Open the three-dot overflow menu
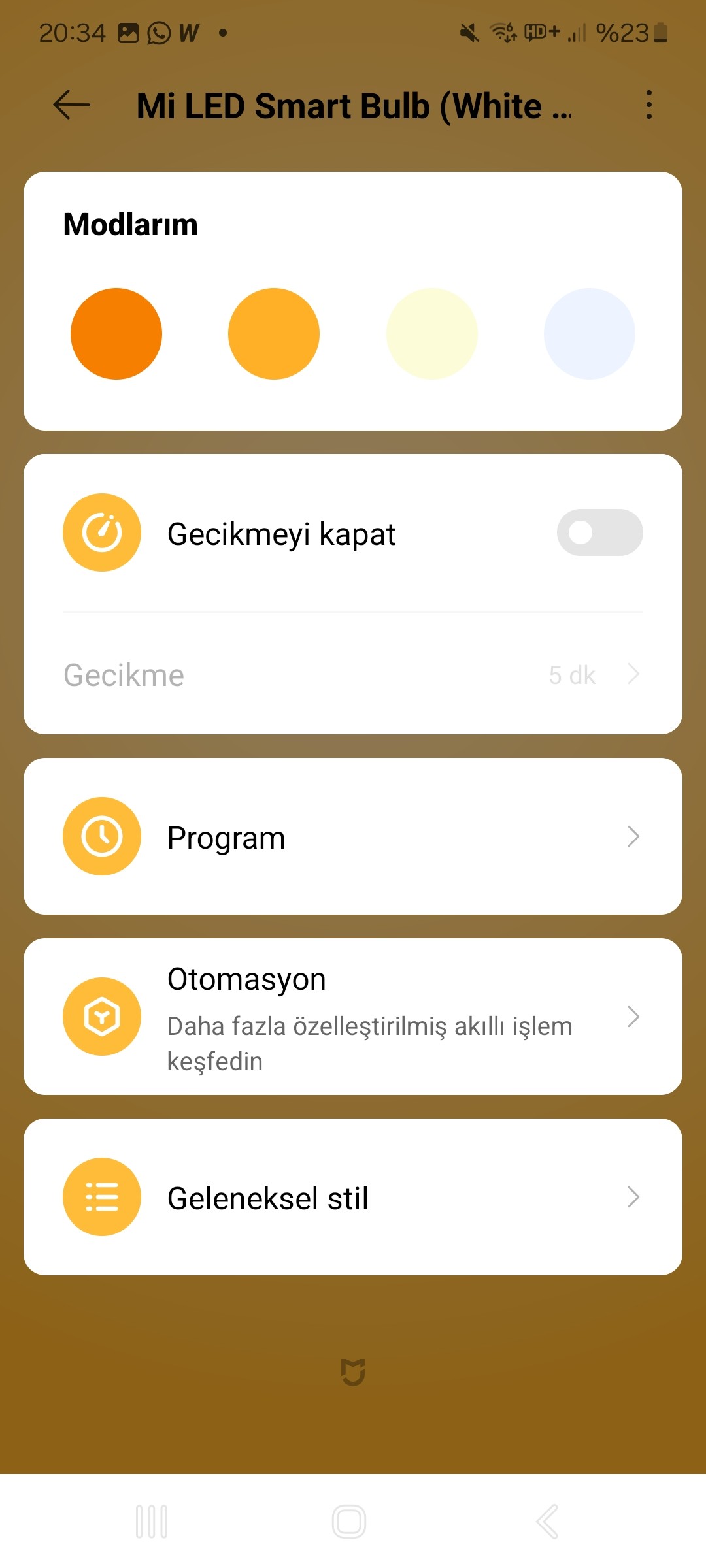The height and width of the screenshot is (1568, 706). pyautogui.click(x=648, y=105)
